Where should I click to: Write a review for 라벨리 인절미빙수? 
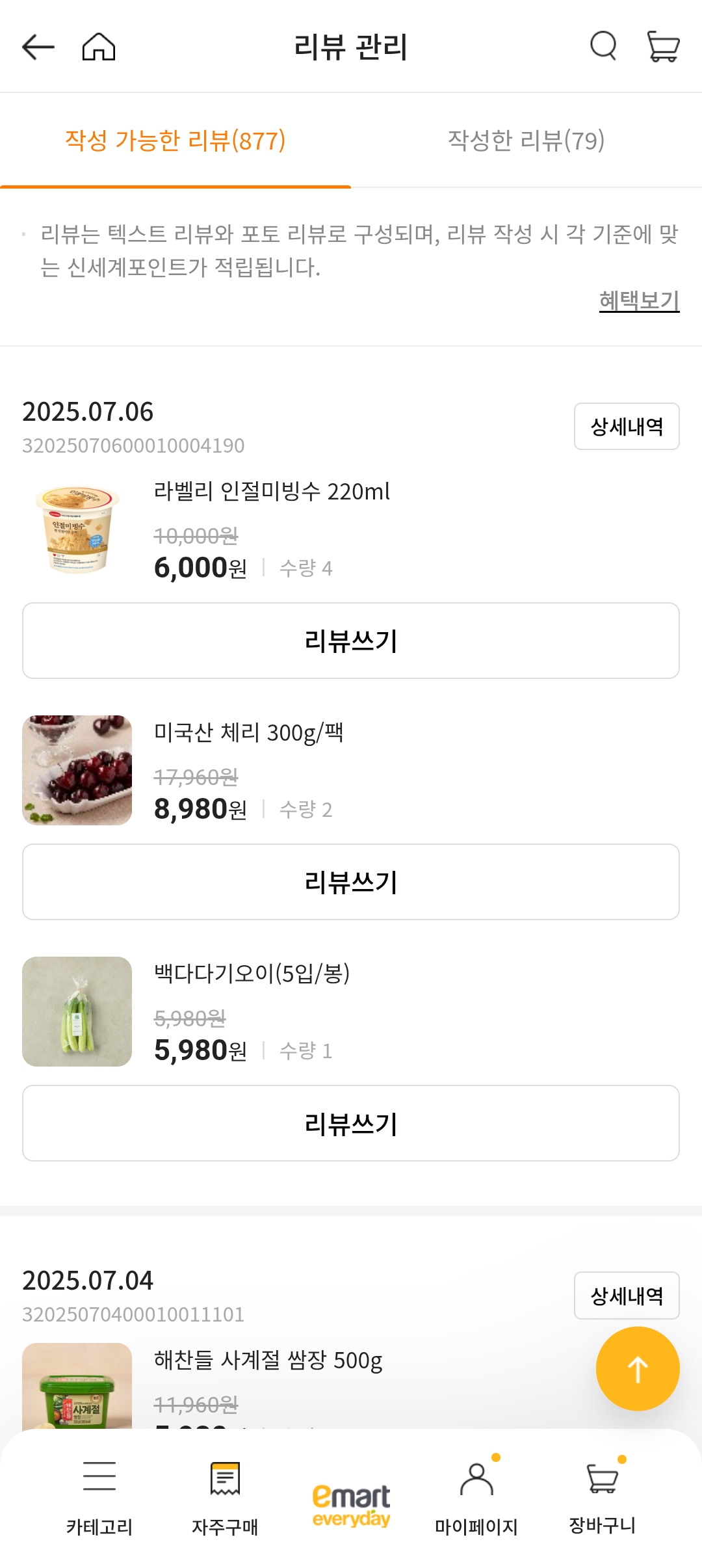tap(351, 640)
